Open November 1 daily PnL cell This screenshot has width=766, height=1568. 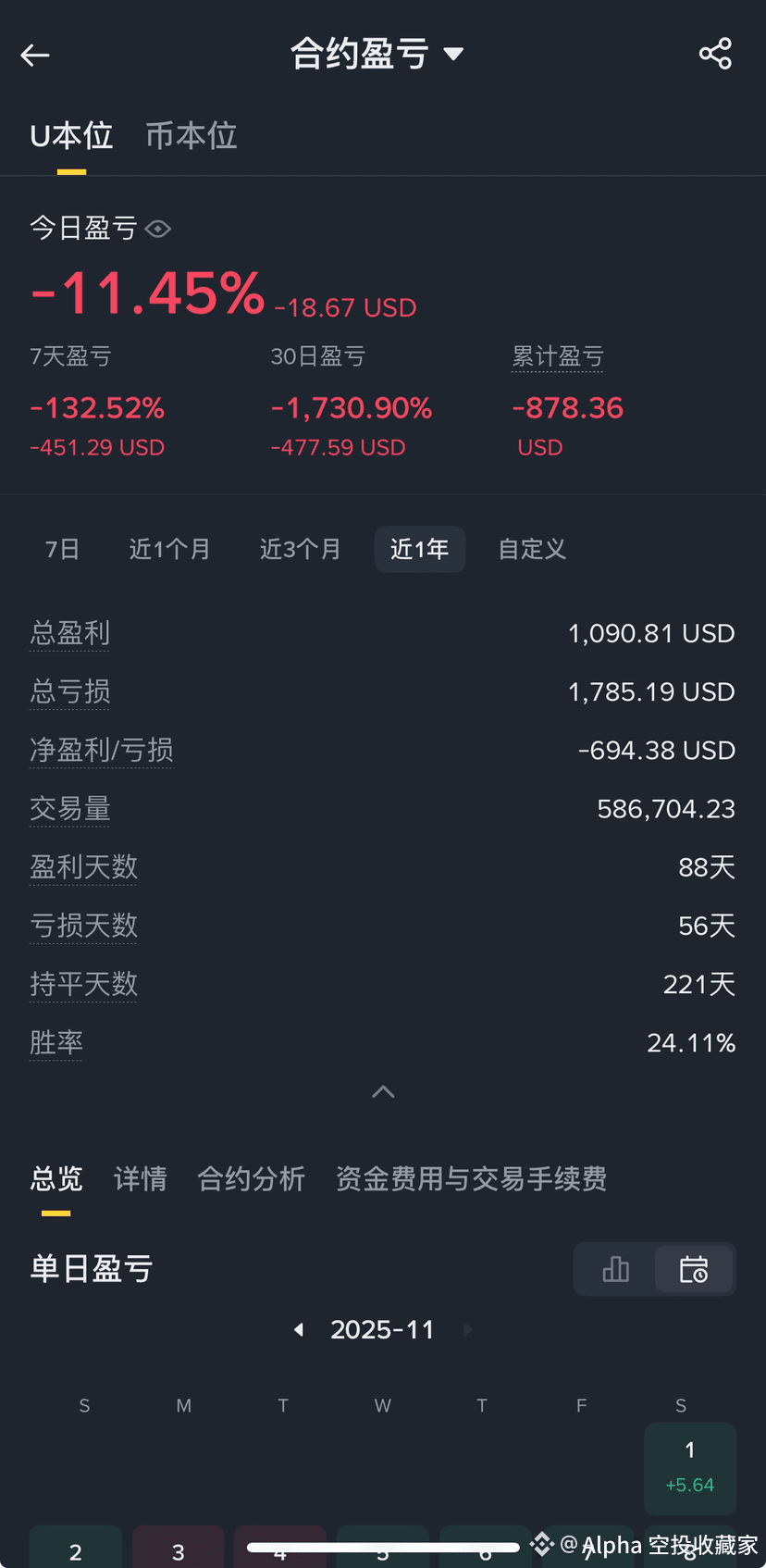690,1468
